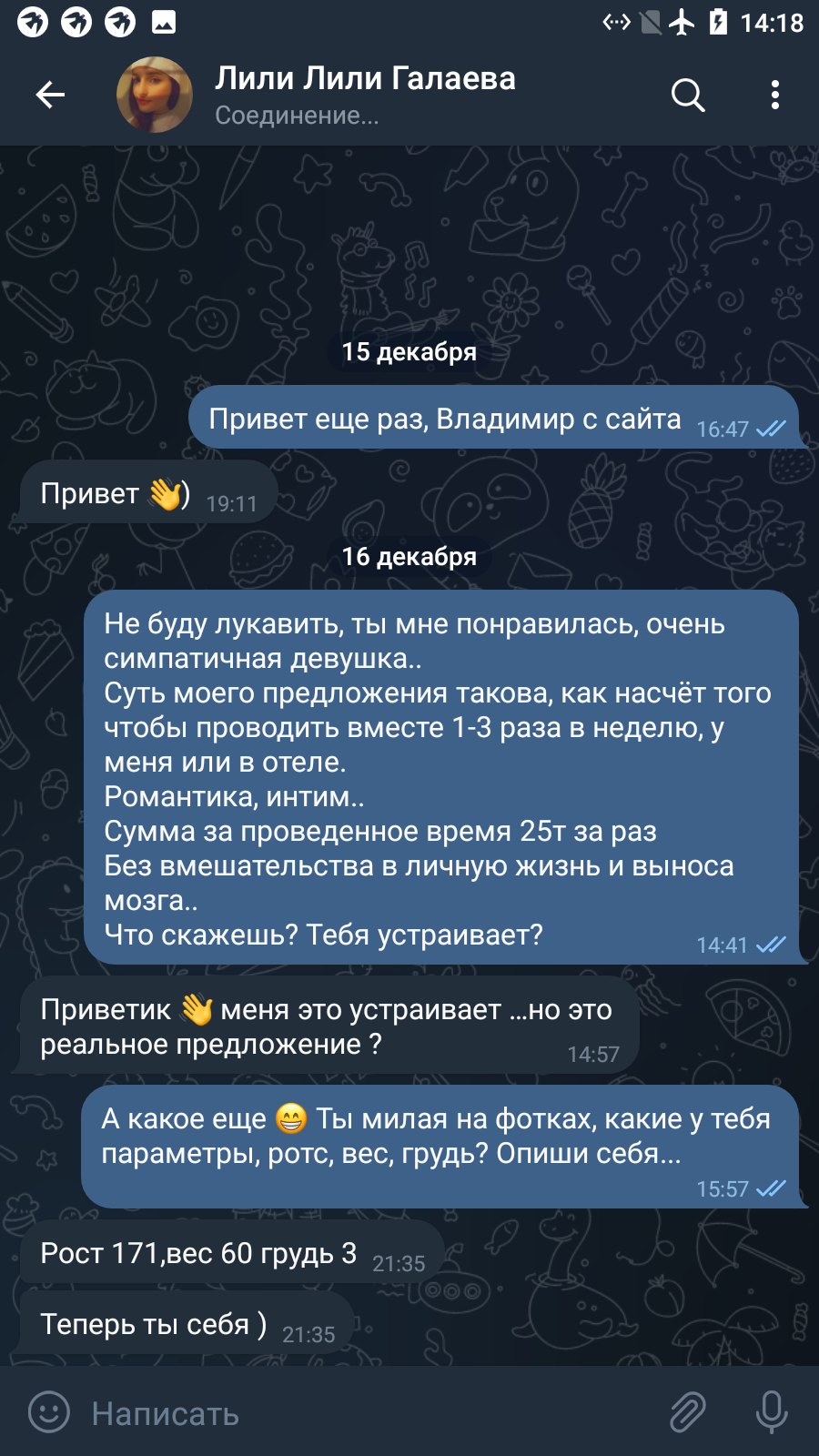
Task: Search within this conversation
Action: (688, 95)
